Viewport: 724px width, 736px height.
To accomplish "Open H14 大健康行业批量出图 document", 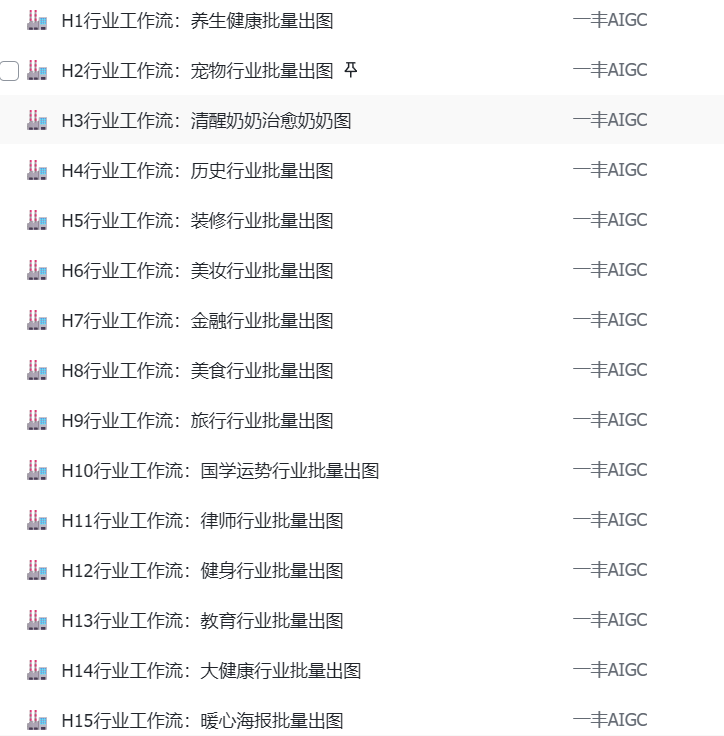I will pos(211,670).
